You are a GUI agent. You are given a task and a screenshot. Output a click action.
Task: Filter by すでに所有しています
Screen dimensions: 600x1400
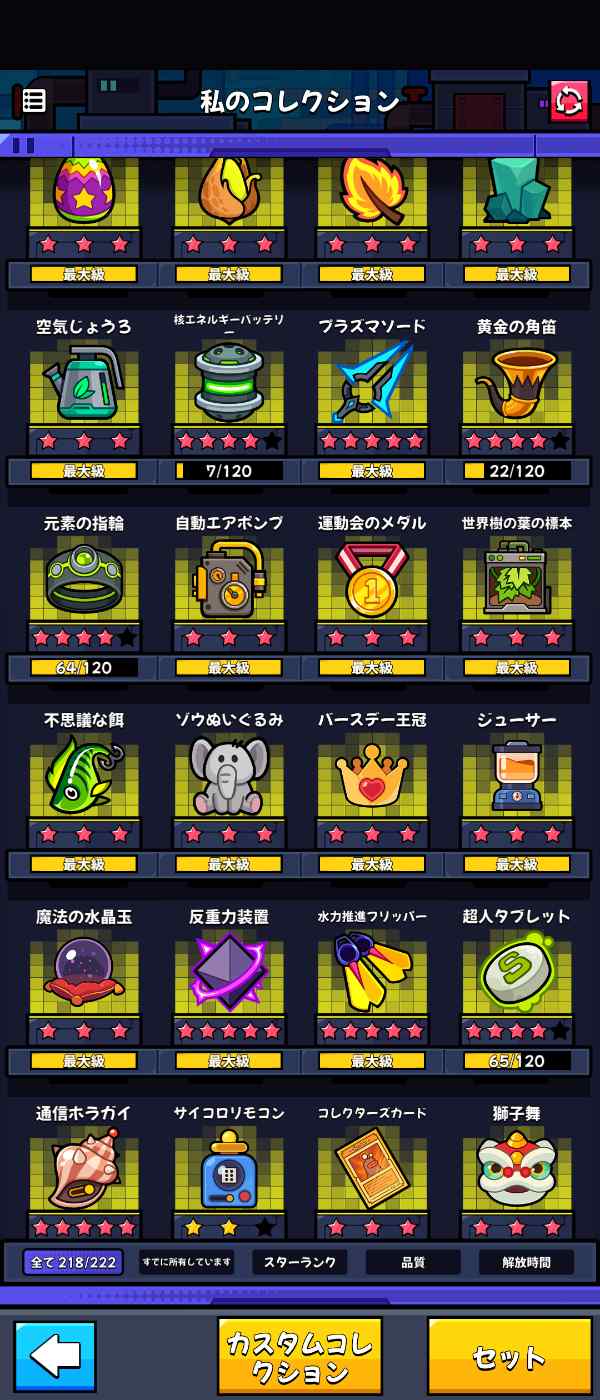click(186, 1262)
